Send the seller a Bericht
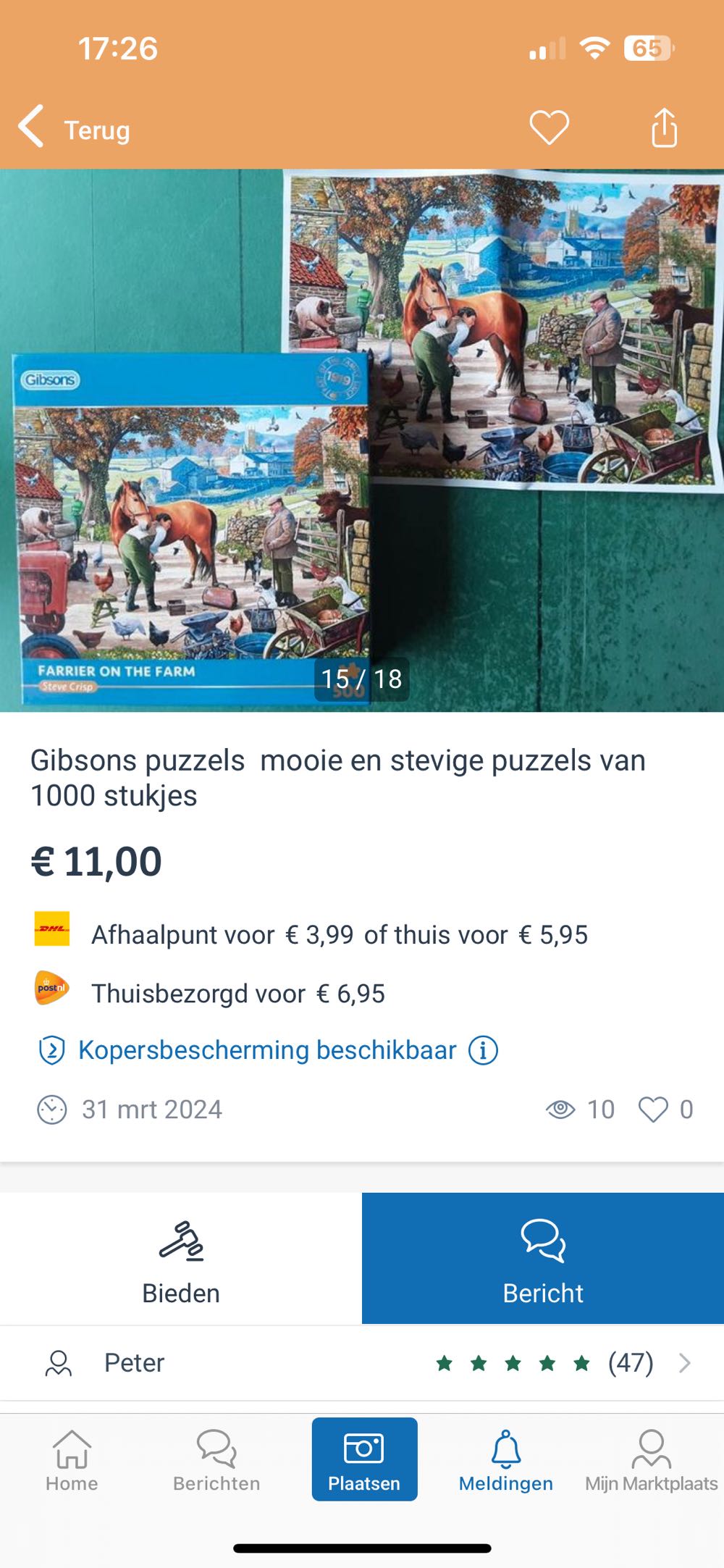This screenshot has height=1568, width=724. tap(543, 1259)
